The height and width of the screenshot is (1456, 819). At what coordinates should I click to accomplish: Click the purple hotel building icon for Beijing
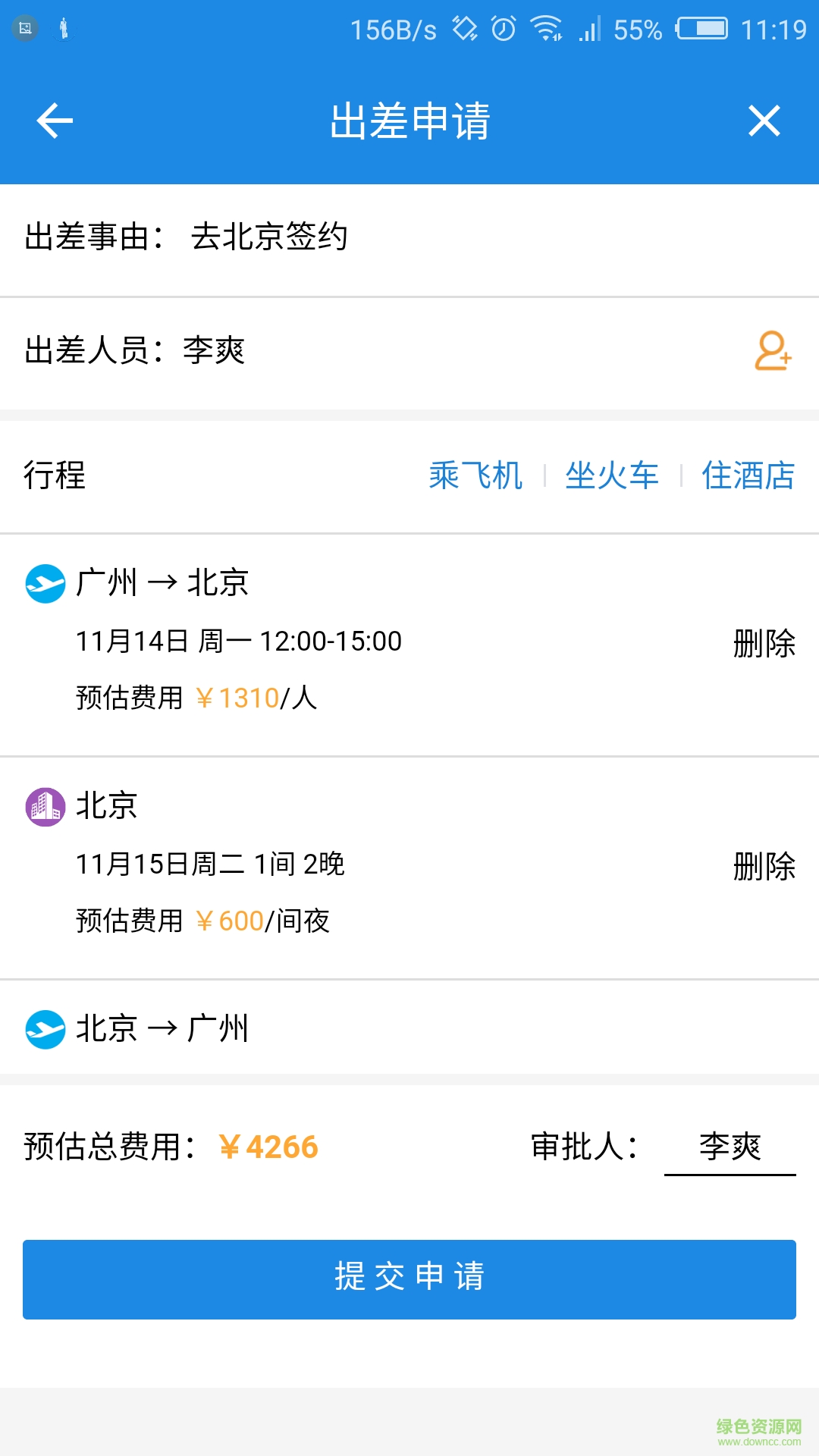[44, 806]
